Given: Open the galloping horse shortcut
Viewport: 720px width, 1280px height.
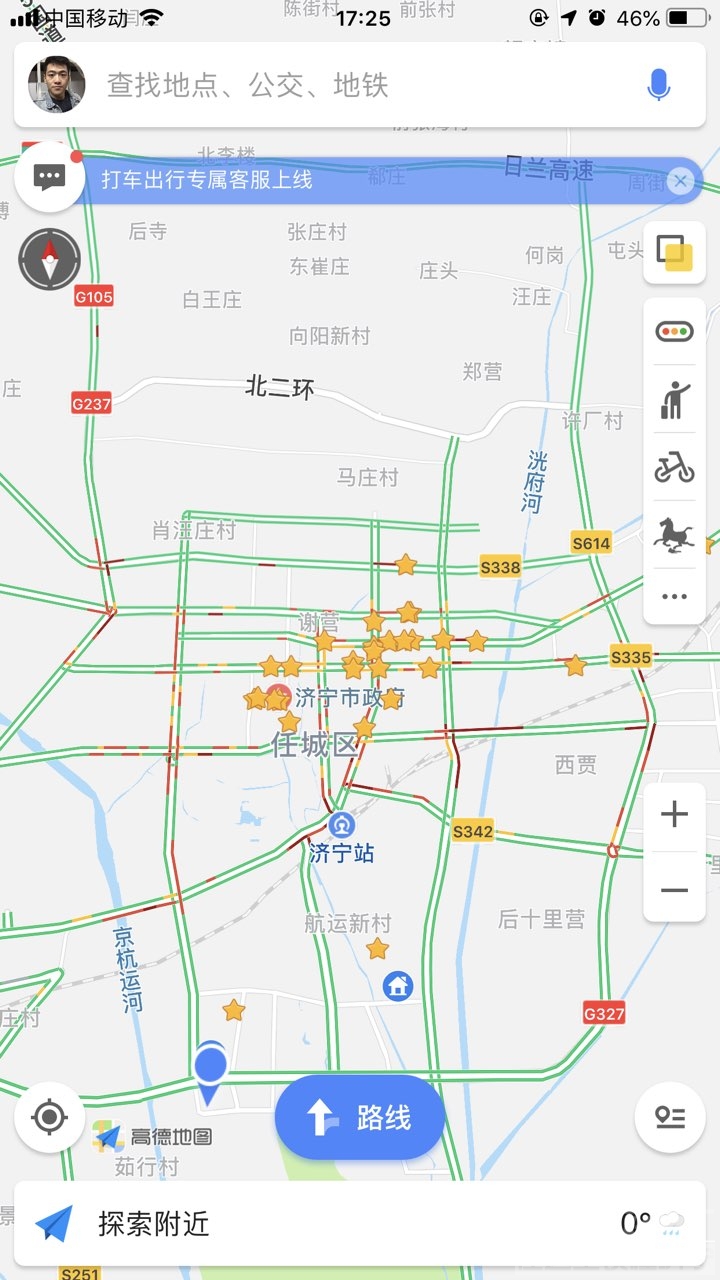Looking at the screenshot, I should pyautogui.click(x=675, y=533).
